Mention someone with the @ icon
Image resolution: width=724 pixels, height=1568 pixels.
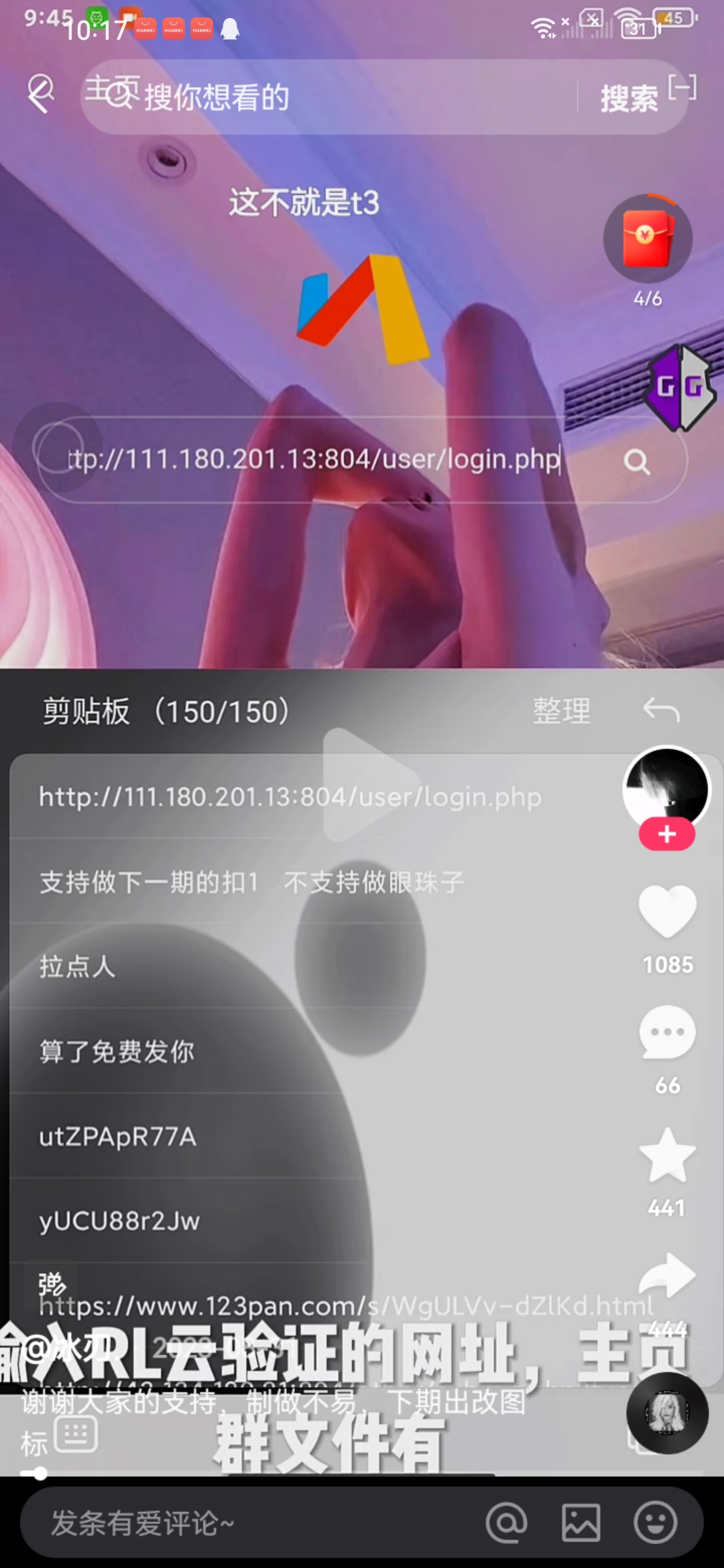[x=506, y=1522]
